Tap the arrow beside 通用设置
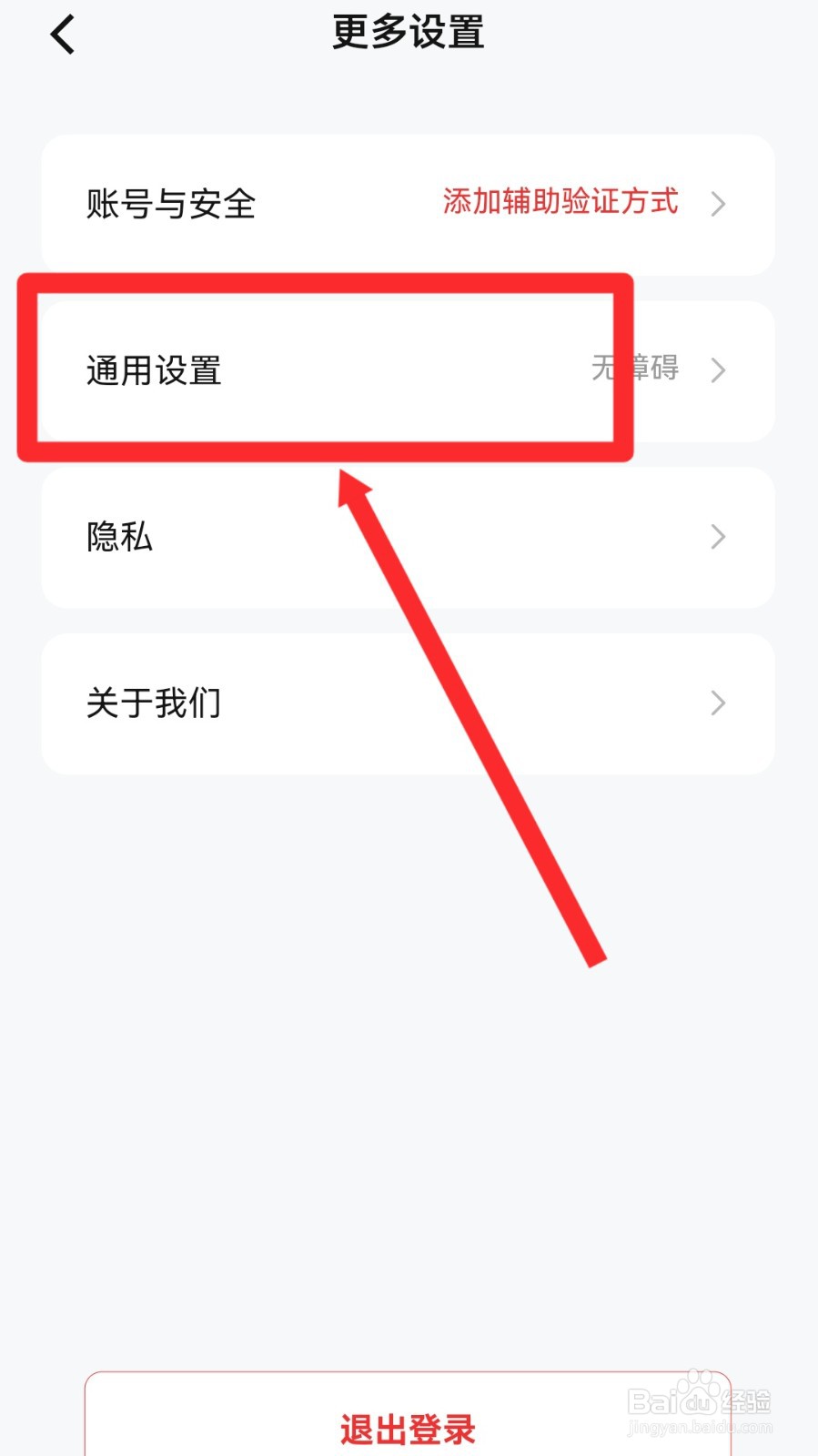818x1456 pixels. [x=719, y=370]
